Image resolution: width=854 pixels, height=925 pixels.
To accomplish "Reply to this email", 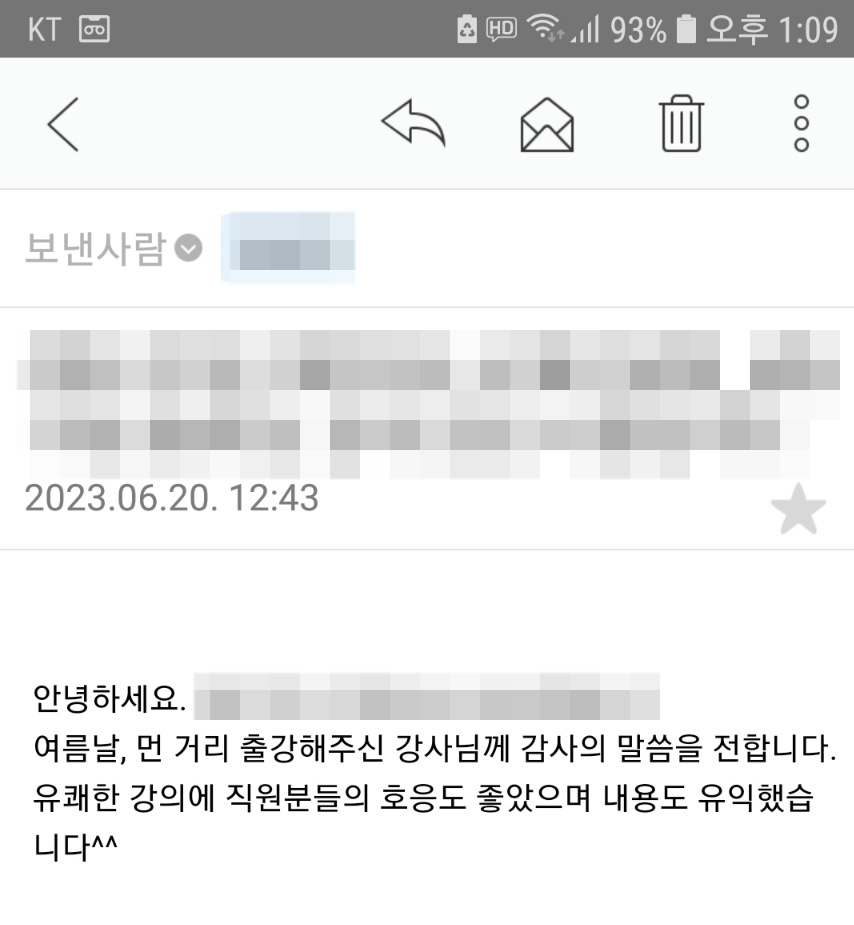I will pos(413,125).
